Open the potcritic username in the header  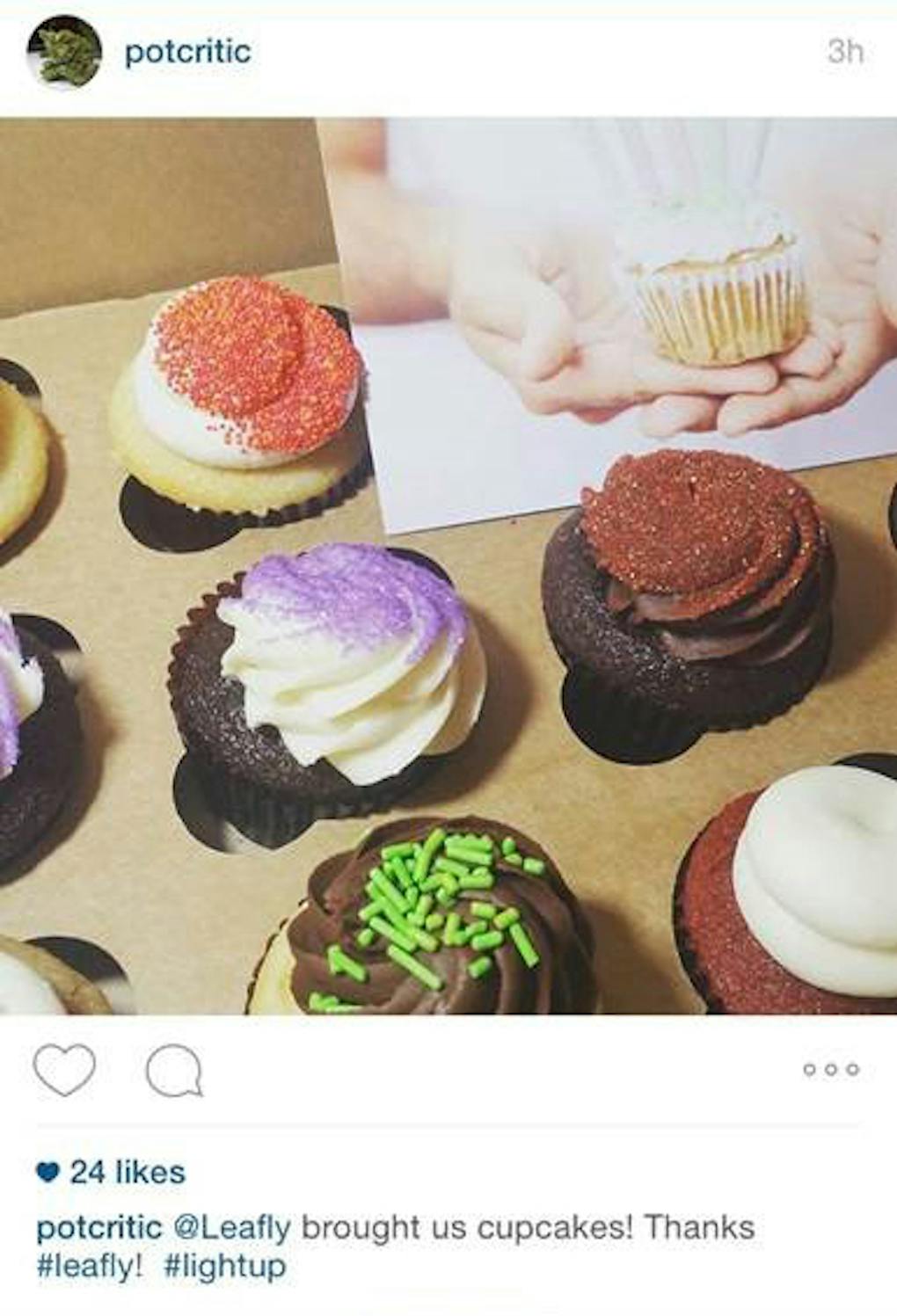(187, 52)
